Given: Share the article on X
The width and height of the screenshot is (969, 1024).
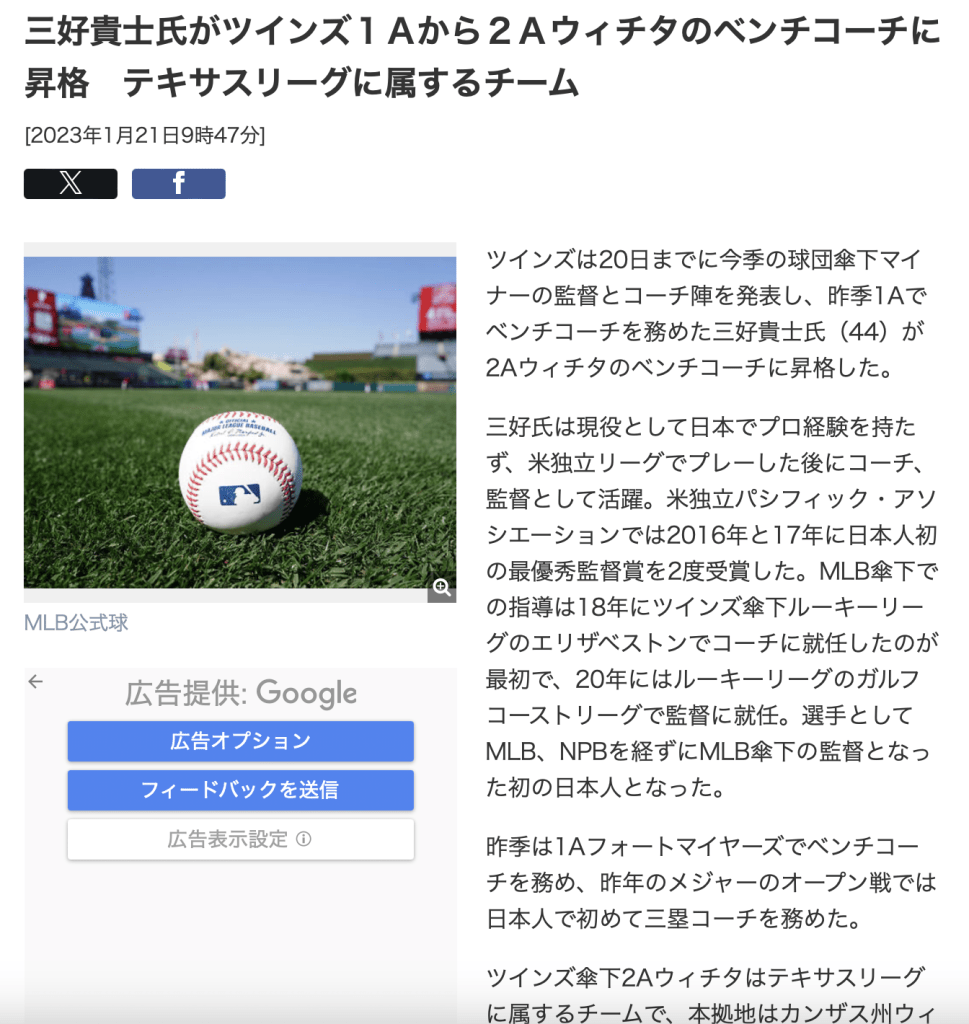Looking at the screenshot, I should (70, 184).
